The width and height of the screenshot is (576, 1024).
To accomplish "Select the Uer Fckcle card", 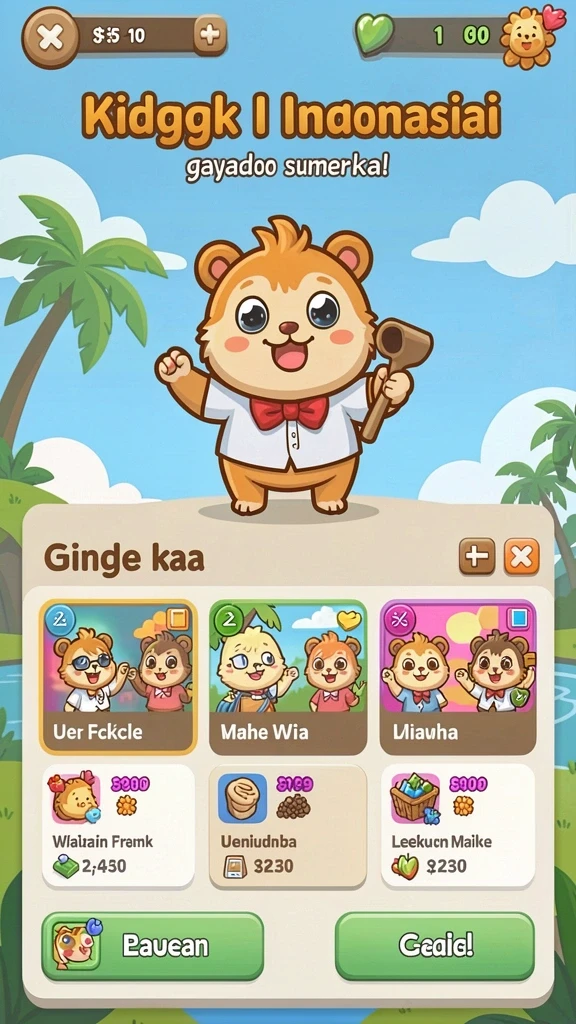I will [x=118, y=677].
